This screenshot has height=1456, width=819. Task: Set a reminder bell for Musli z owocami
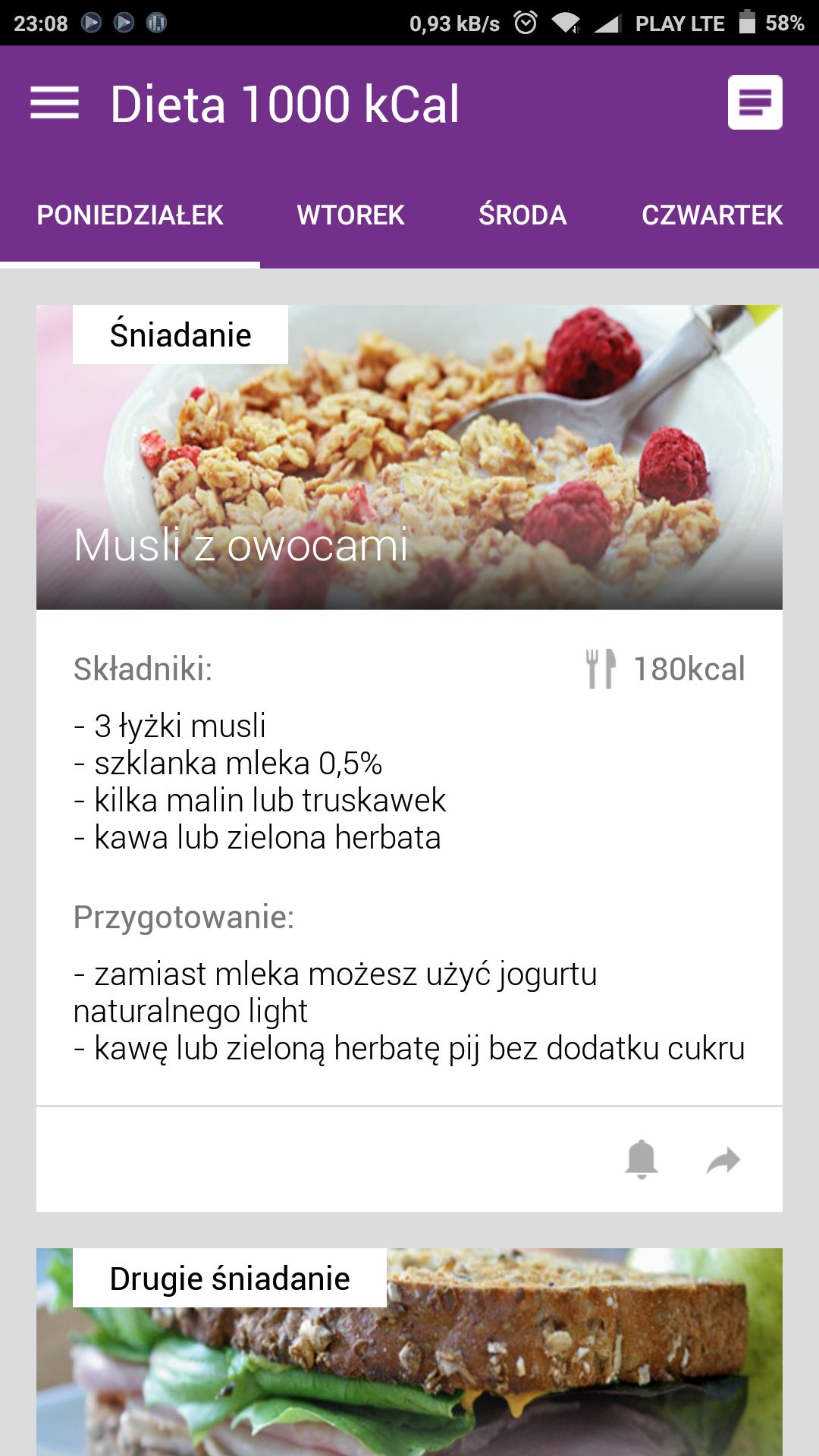[642, 1159]
